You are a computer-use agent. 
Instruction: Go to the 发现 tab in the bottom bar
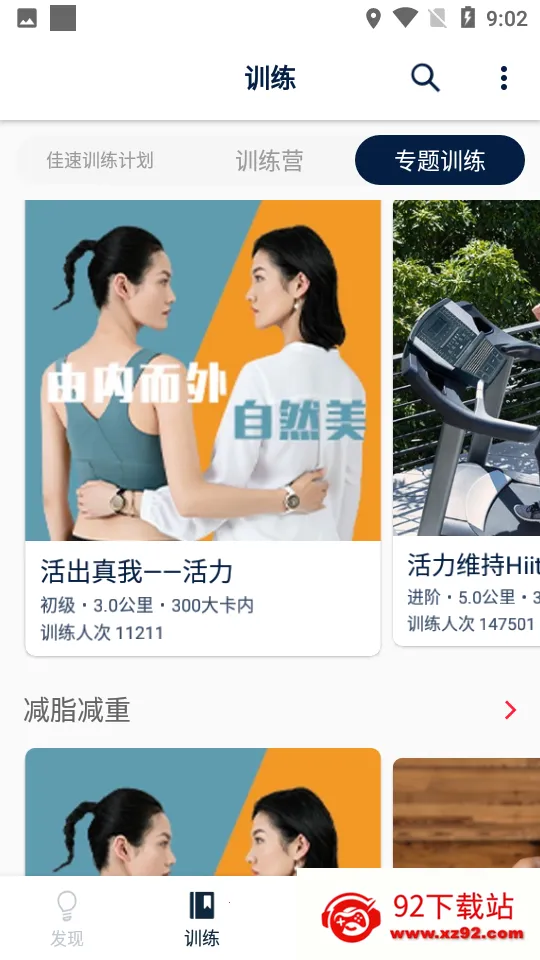click(x=67, y=918)
